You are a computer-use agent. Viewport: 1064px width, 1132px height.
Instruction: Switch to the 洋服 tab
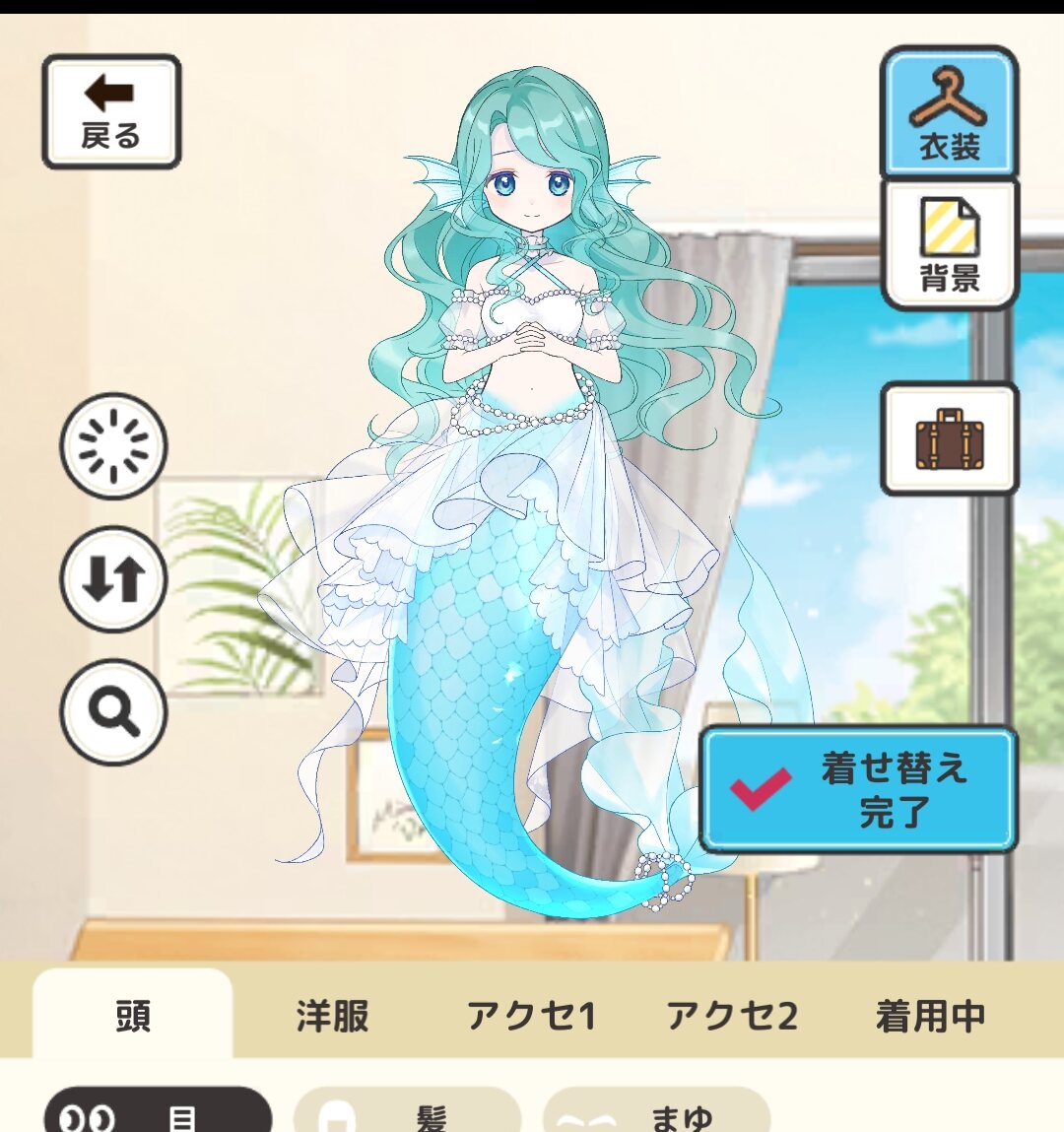point(333,1015)
